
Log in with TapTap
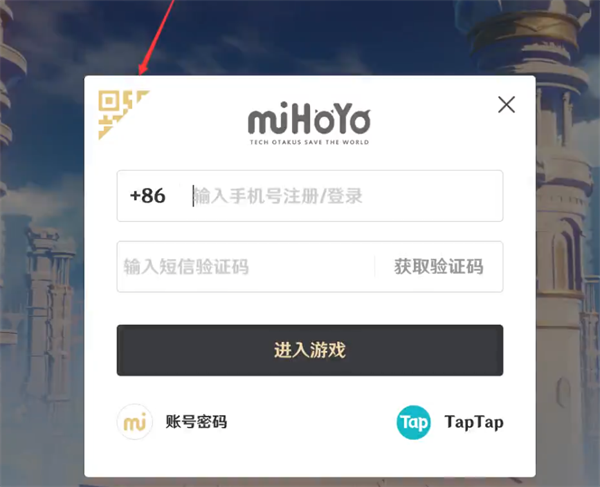coord(450,422)
